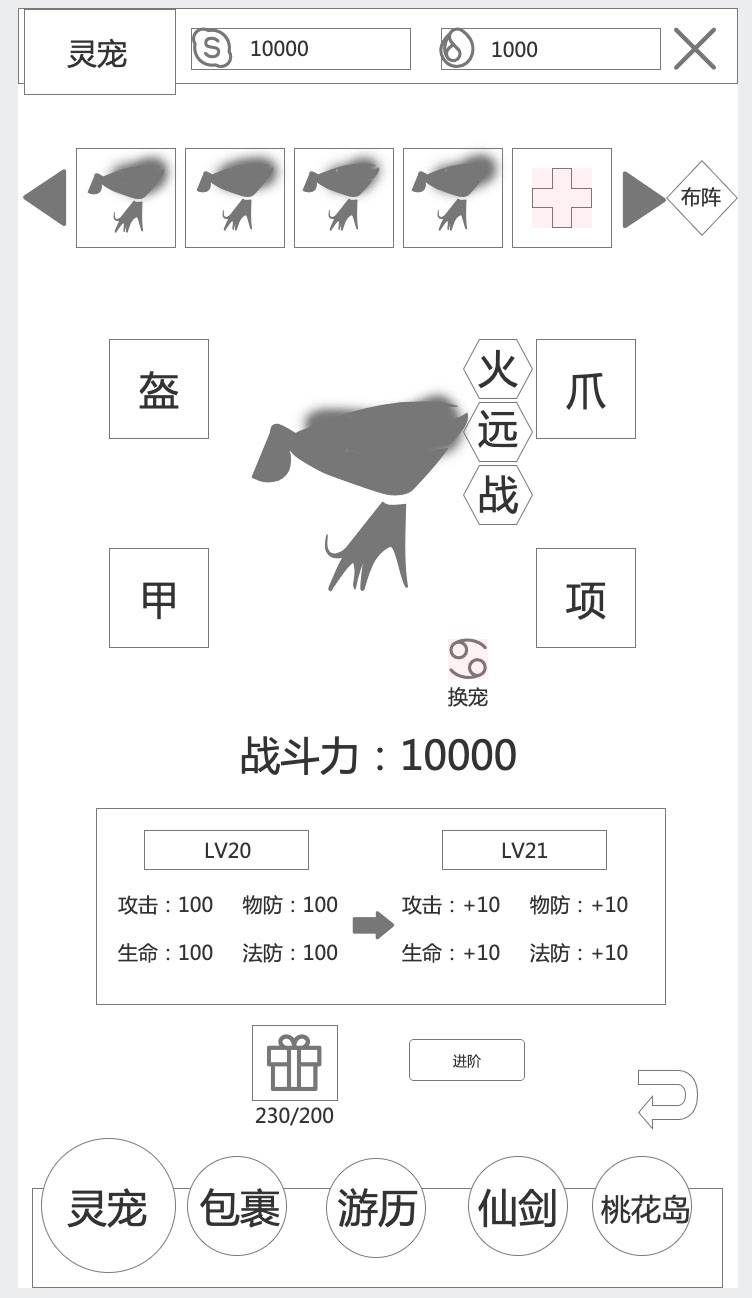
Task: Open the 盔 helmet equipment slot
Action: (x=159, y=389)
